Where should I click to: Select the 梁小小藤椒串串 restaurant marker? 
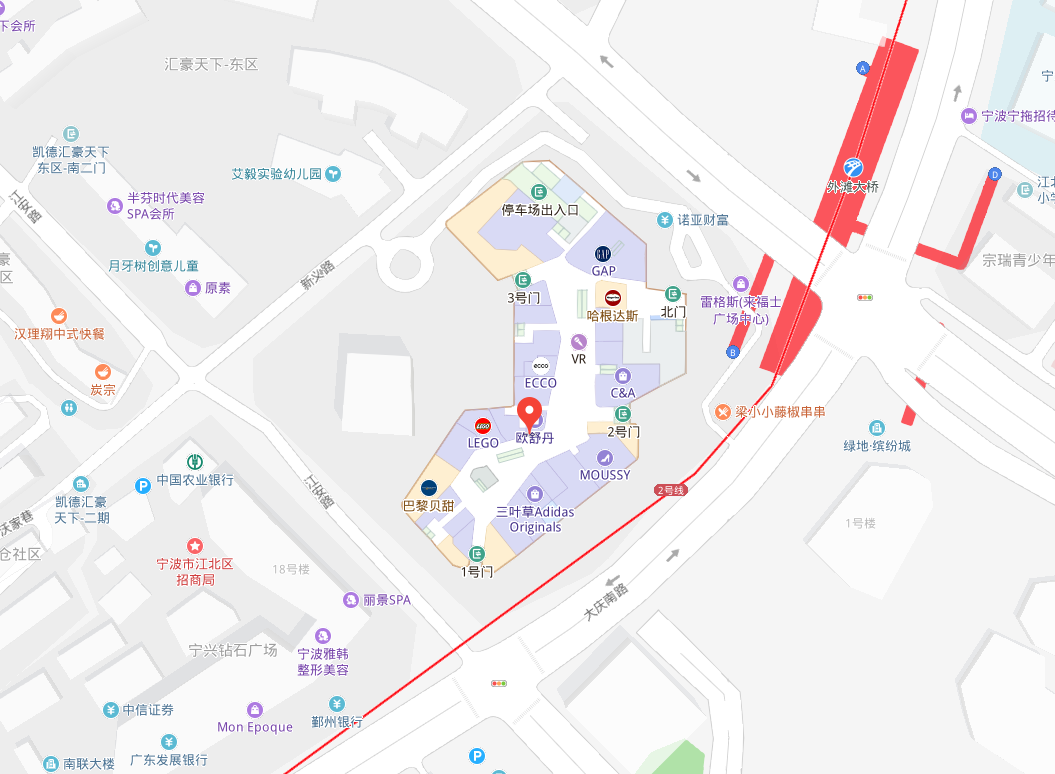tap(724, 411)
